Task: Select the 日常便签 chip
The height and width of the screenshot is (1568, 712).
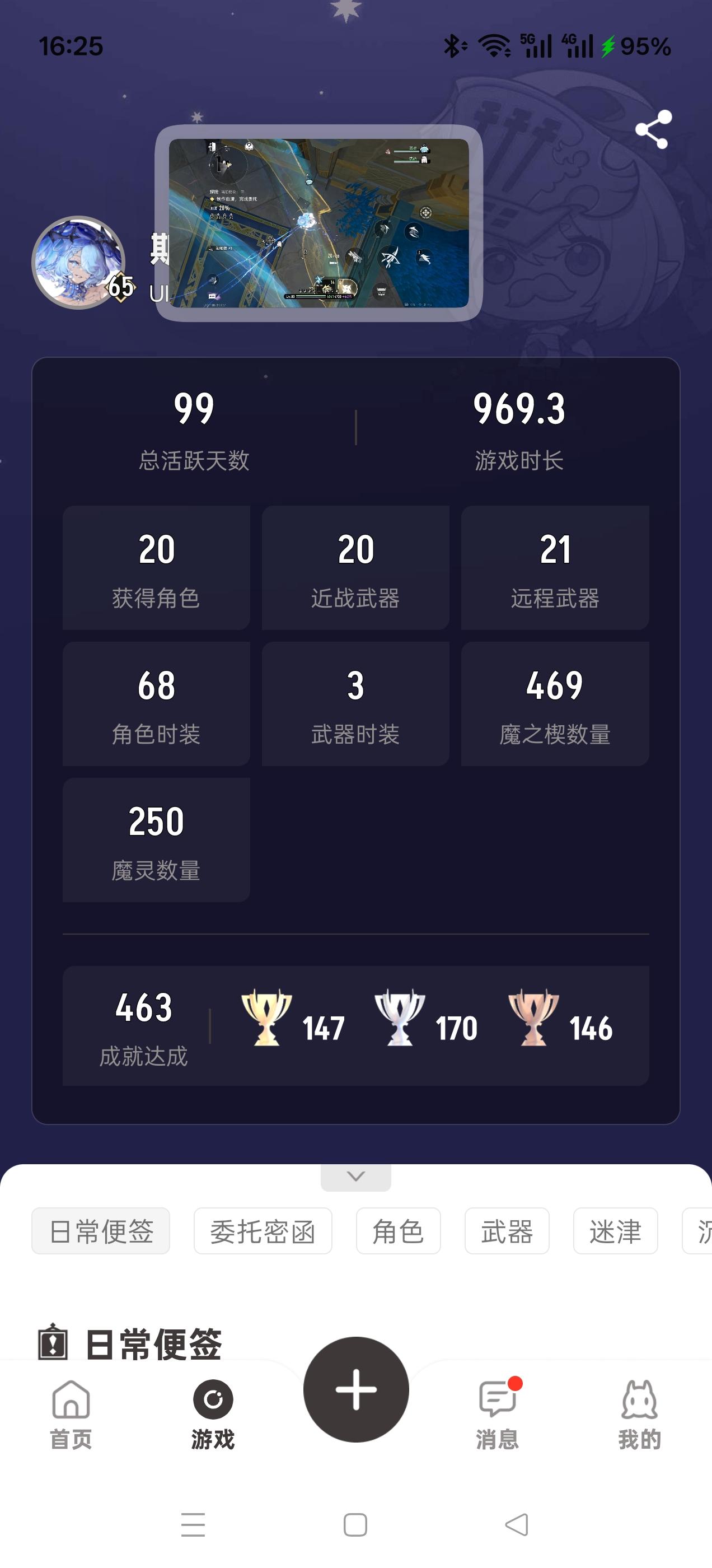Action: [x=101, y=1231]
